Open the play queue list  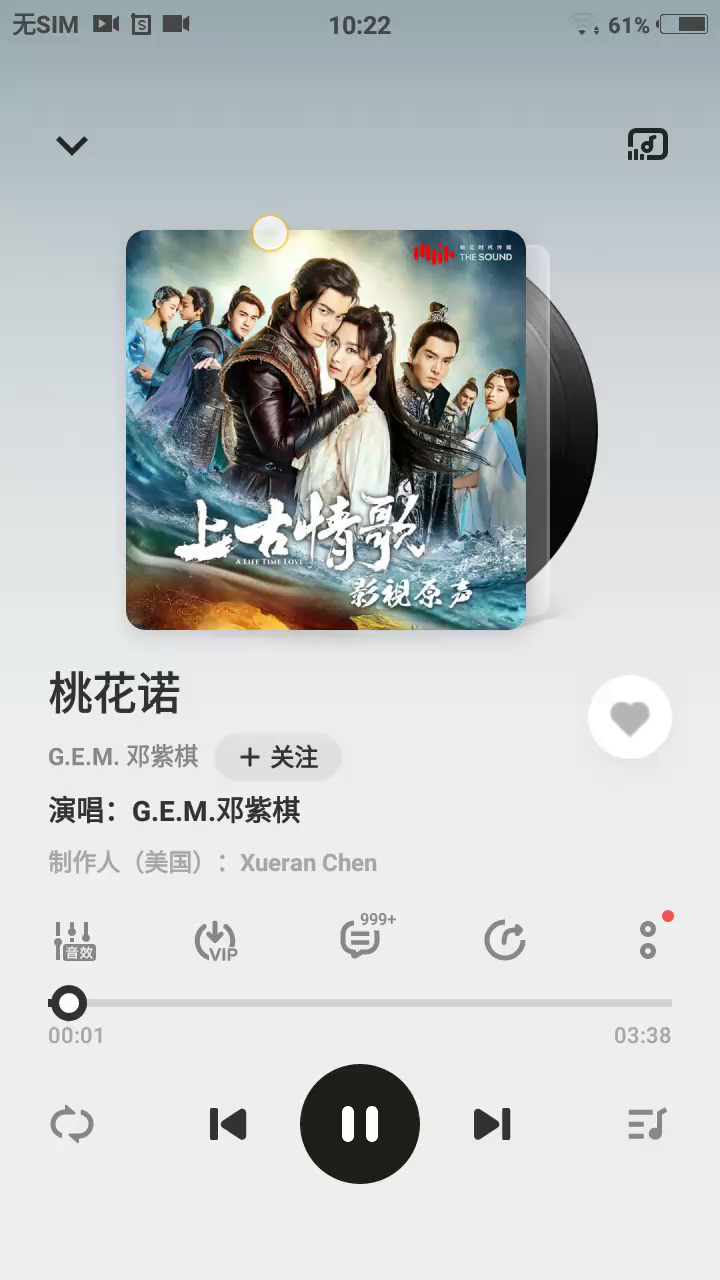coord(647,1124)
